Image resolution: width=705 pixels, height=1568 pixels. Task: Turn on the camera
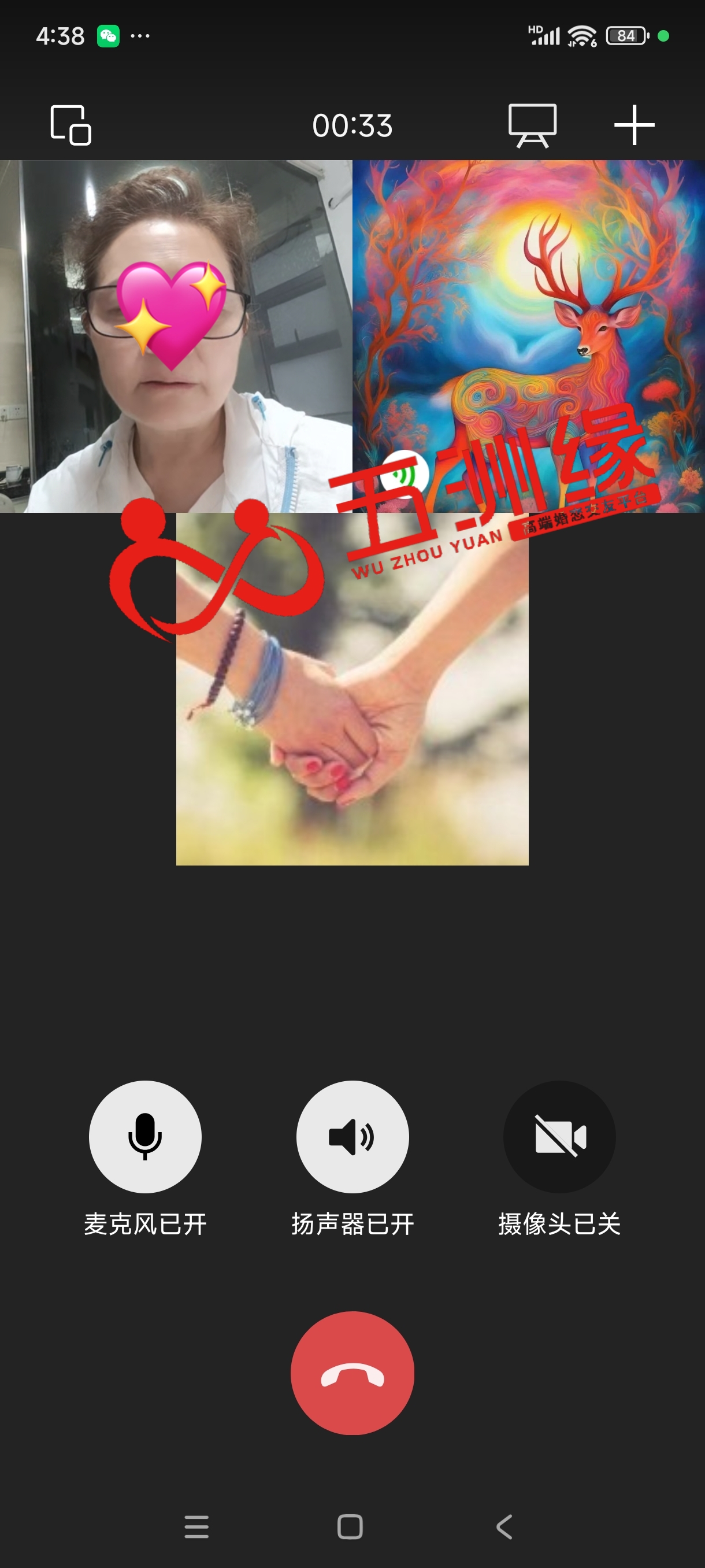click(559, 1137)
